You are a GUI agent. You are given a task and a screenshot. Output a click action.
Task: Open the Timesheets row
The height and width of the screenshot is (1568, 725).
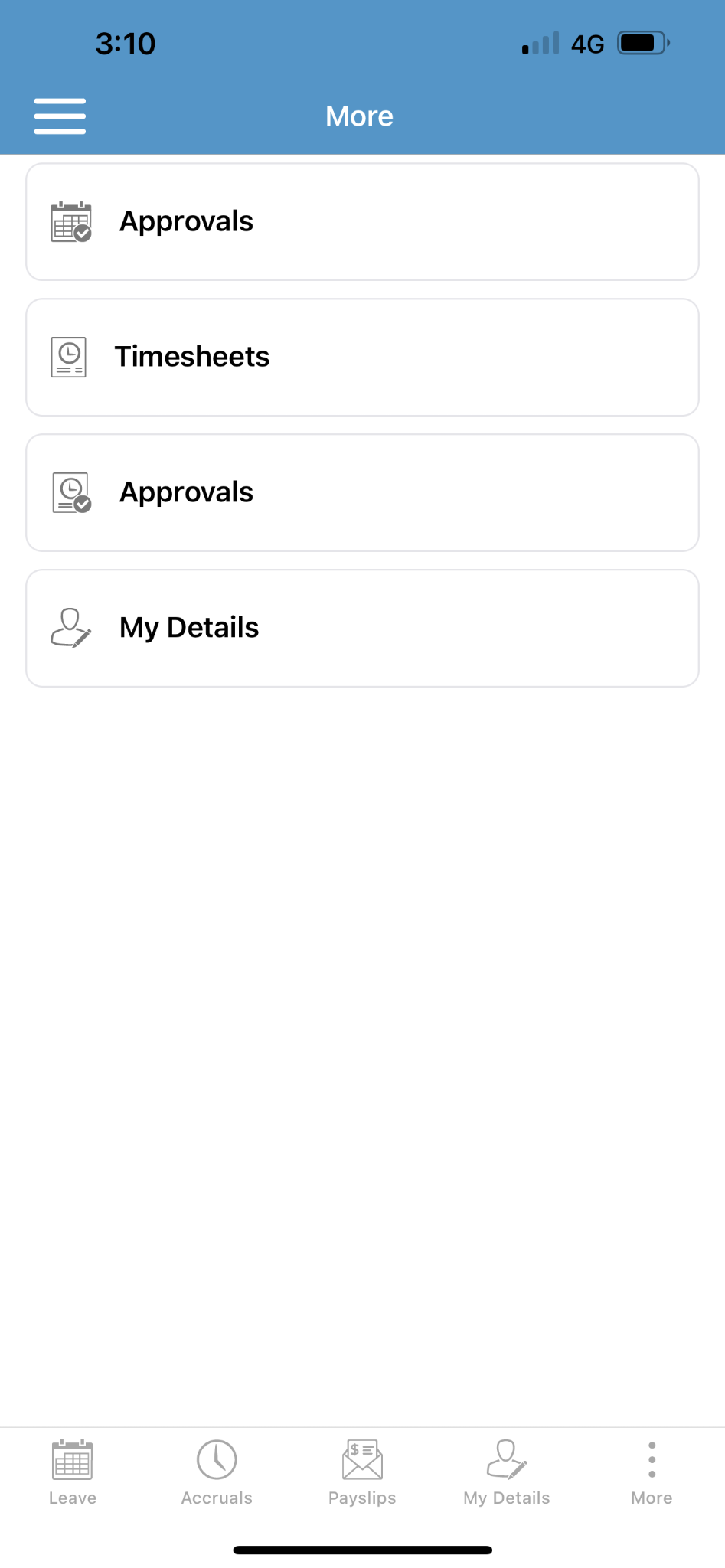coord(362,358)
